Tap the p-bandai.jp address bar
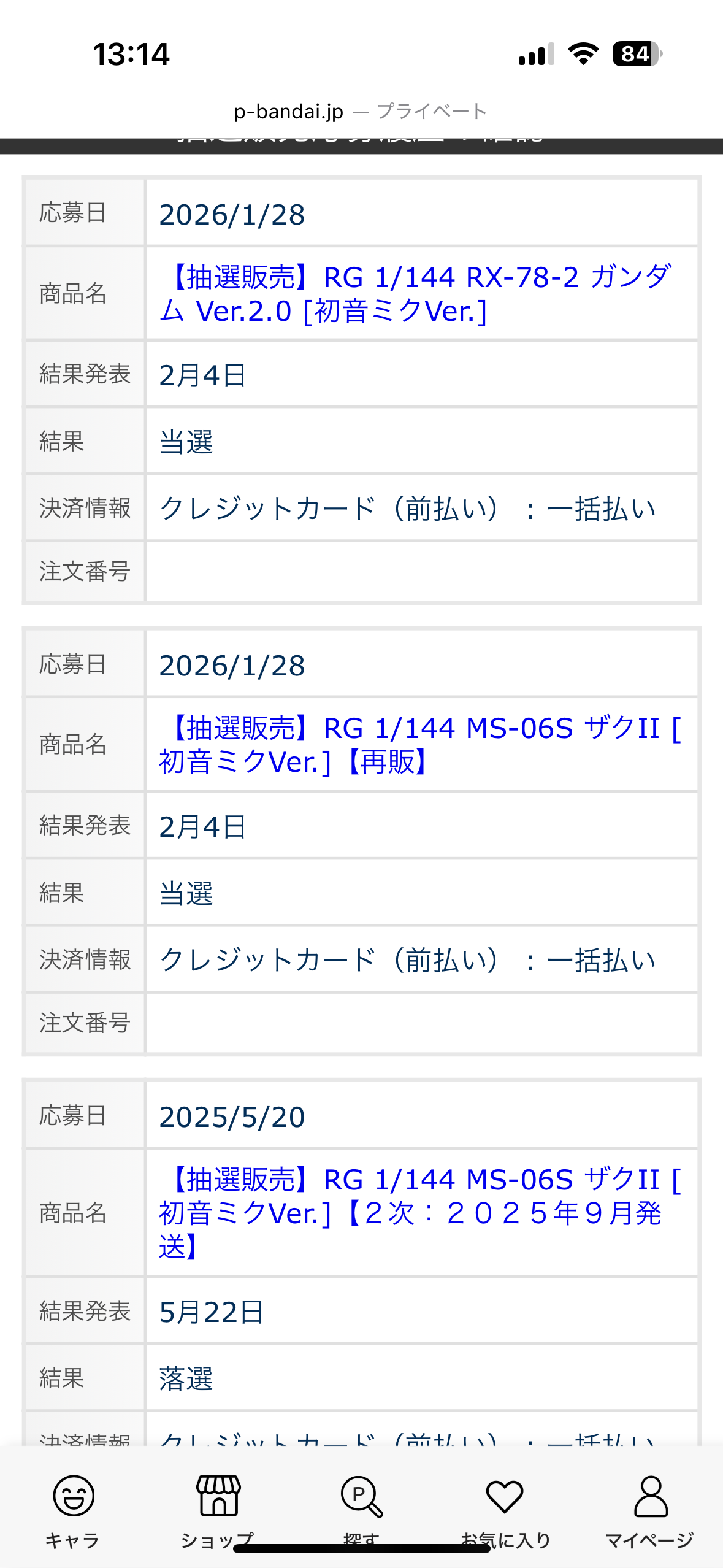Viewport: 723px width, 1568px height. [361, 112]
